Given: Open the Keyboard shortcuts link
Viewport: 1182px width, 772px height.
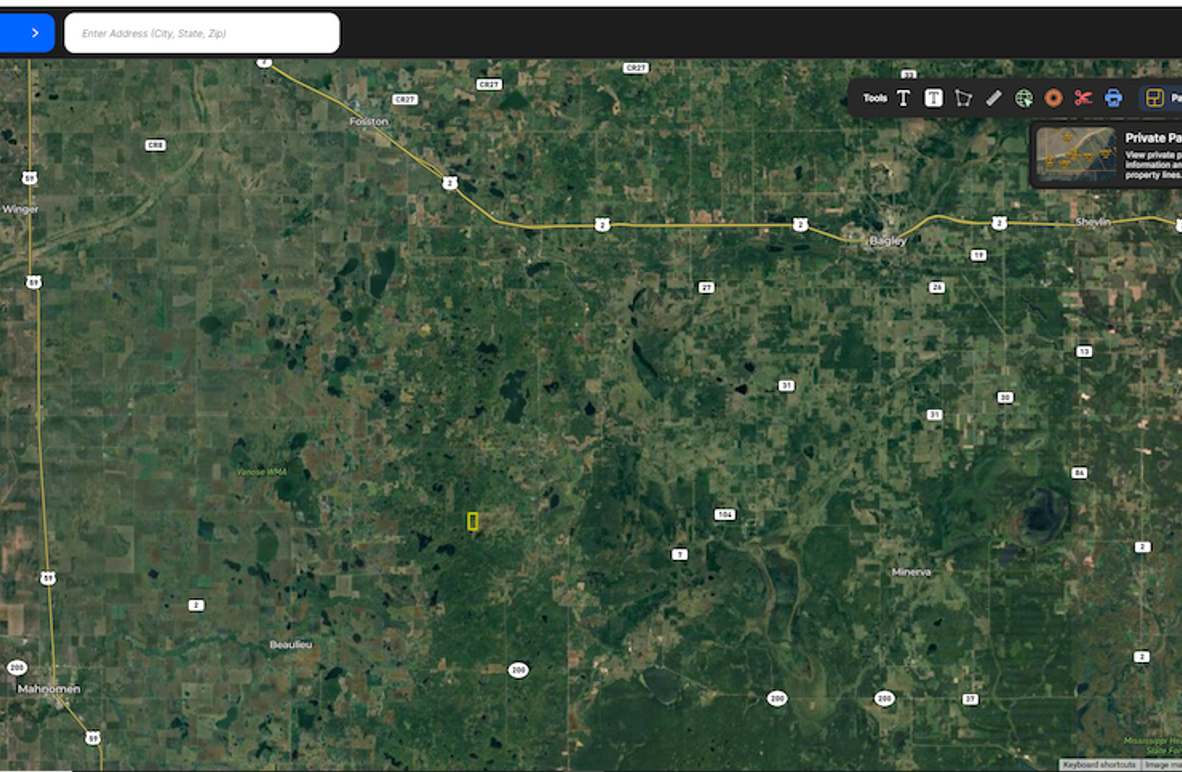Looking at the screenshot, I should 1099,765.
